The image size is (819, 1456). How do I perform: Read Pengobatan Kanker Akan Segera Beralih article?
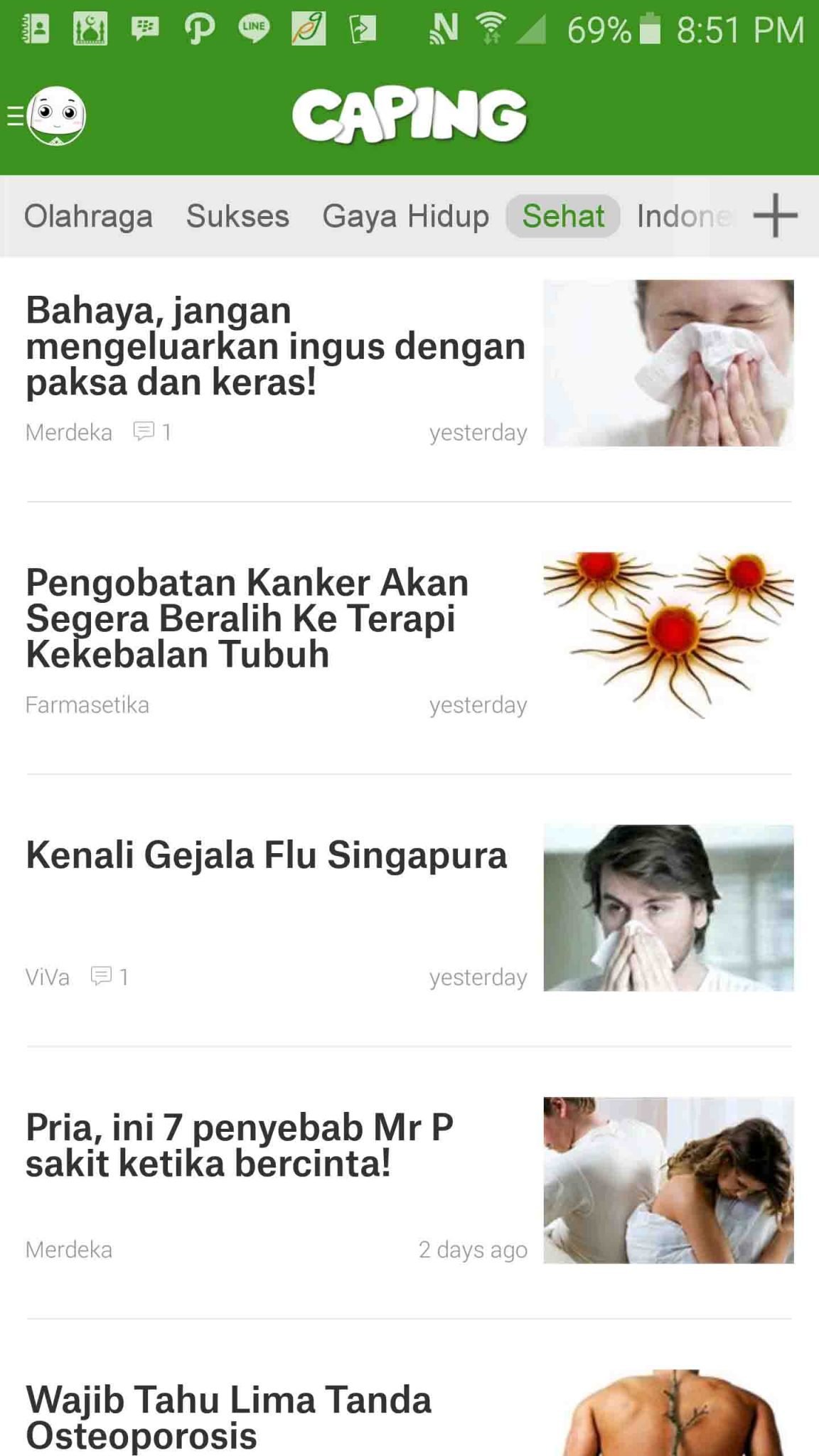[x=247, y=619]
